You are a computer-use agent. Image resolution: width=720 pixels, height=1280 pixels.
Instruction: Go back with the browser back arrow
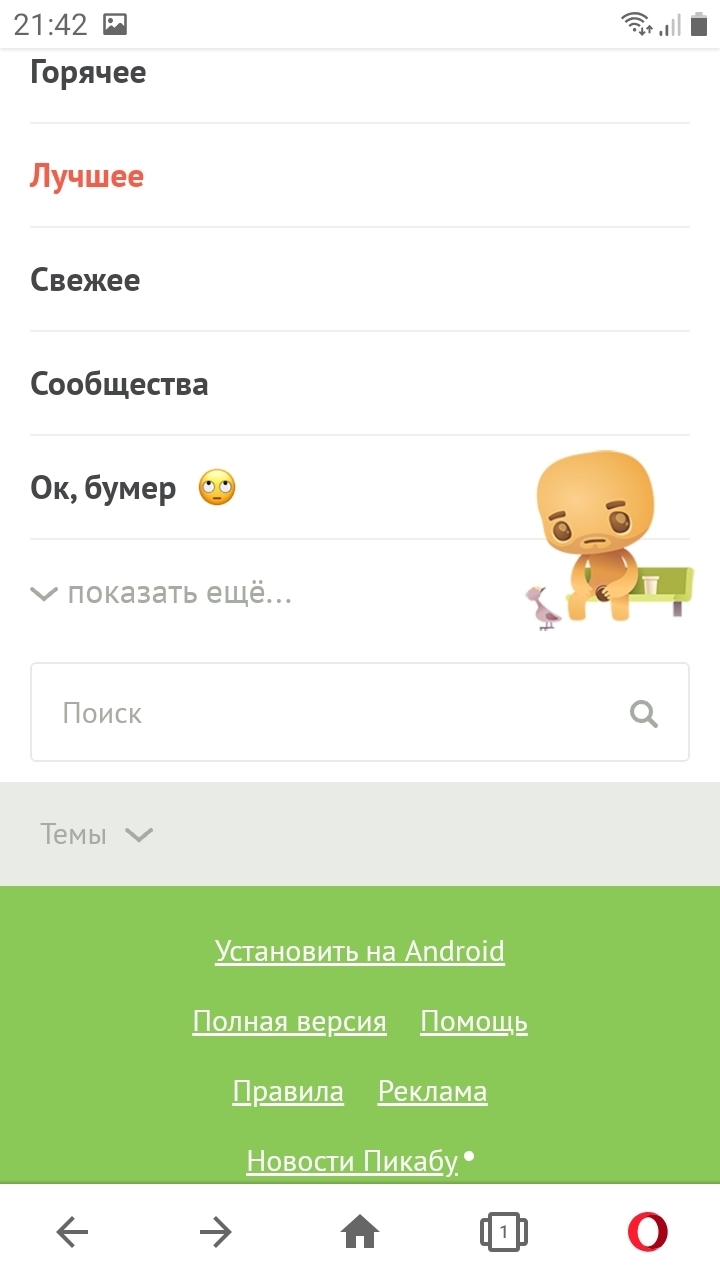72,1232
